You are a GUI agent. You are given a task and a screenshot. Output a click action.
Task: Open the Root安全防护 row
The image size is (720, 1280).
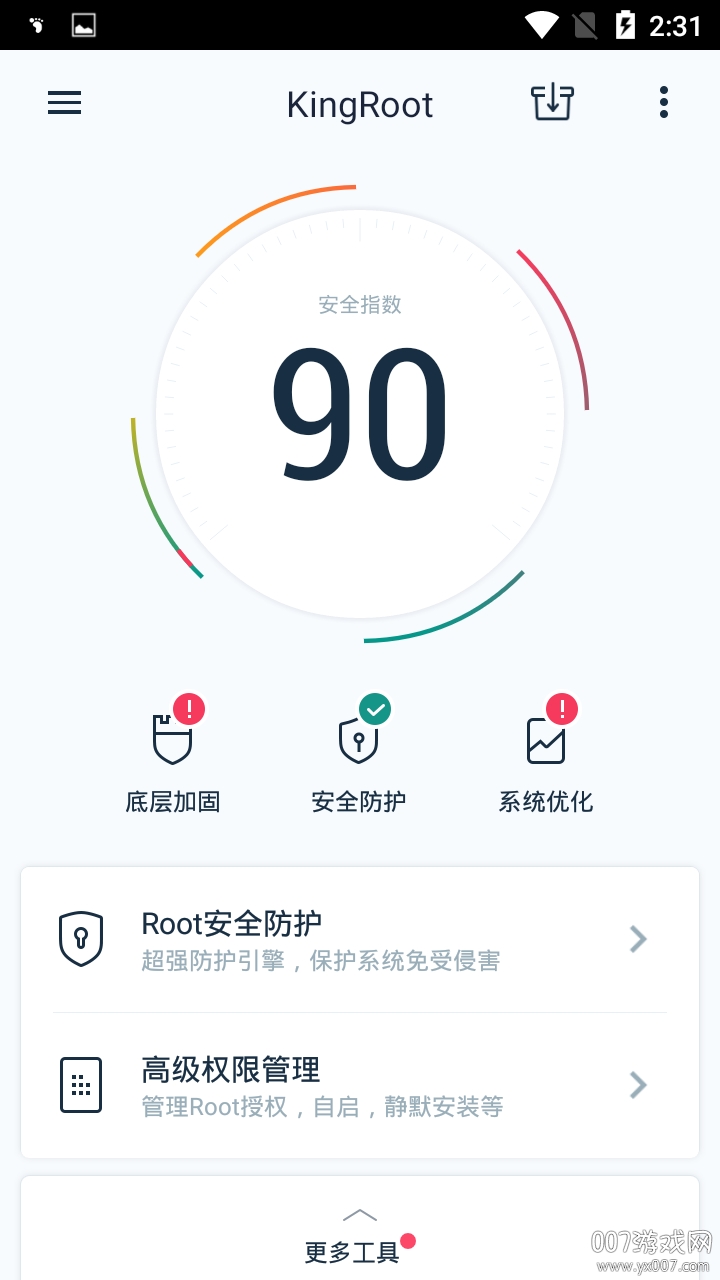pyautogui.click(x=360, y=940)
